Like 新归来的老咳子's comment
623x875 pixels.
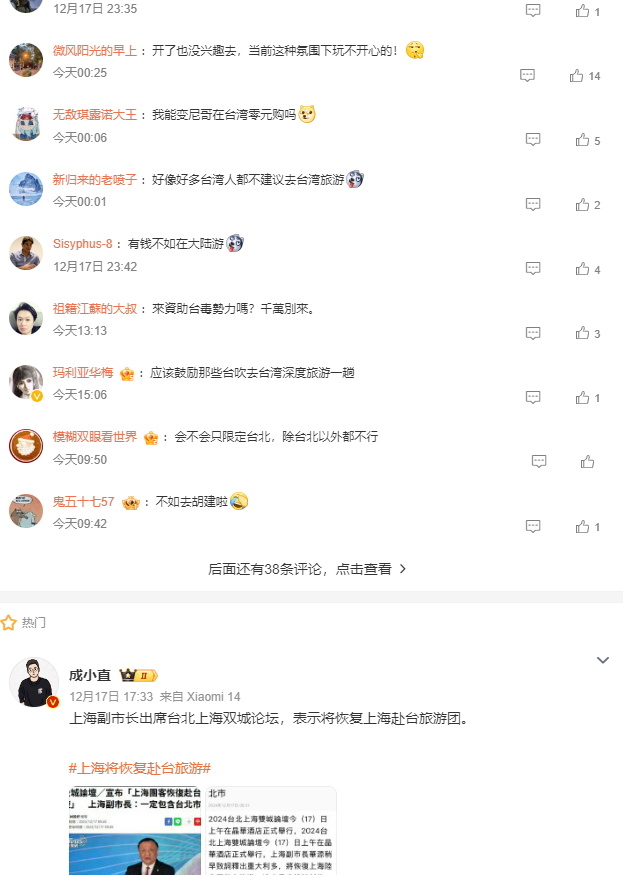(582, 204)
